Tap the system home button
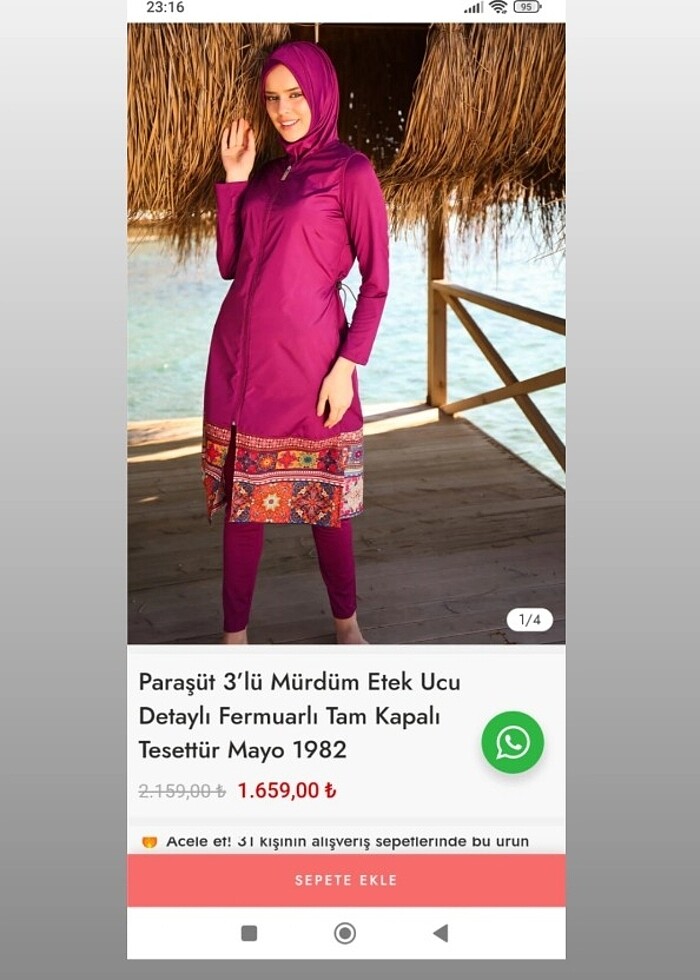700x980 pixels. [345, 933]
